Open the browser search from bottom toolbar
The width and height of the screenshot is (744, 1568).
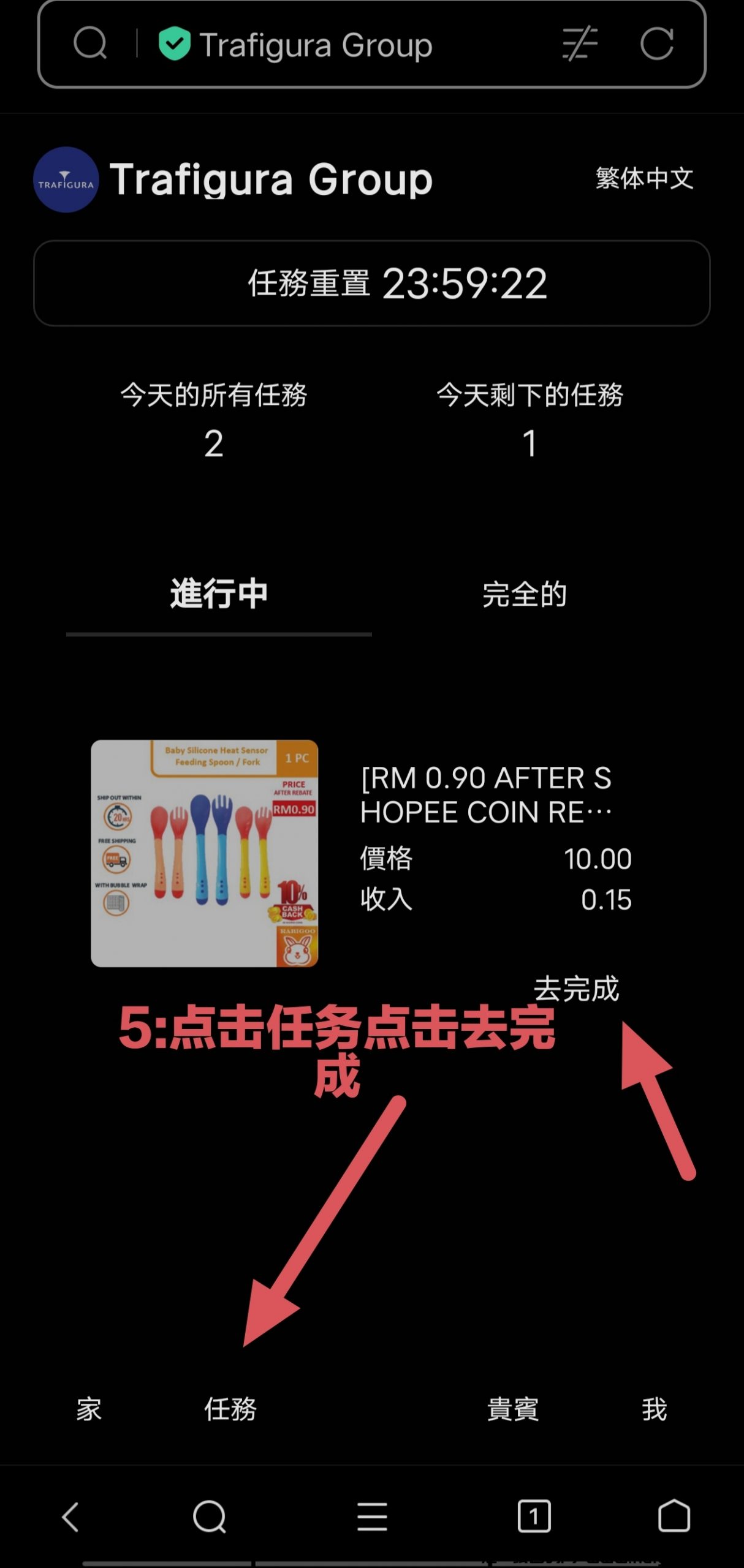pyautogui.click(x=210, y=1517)
